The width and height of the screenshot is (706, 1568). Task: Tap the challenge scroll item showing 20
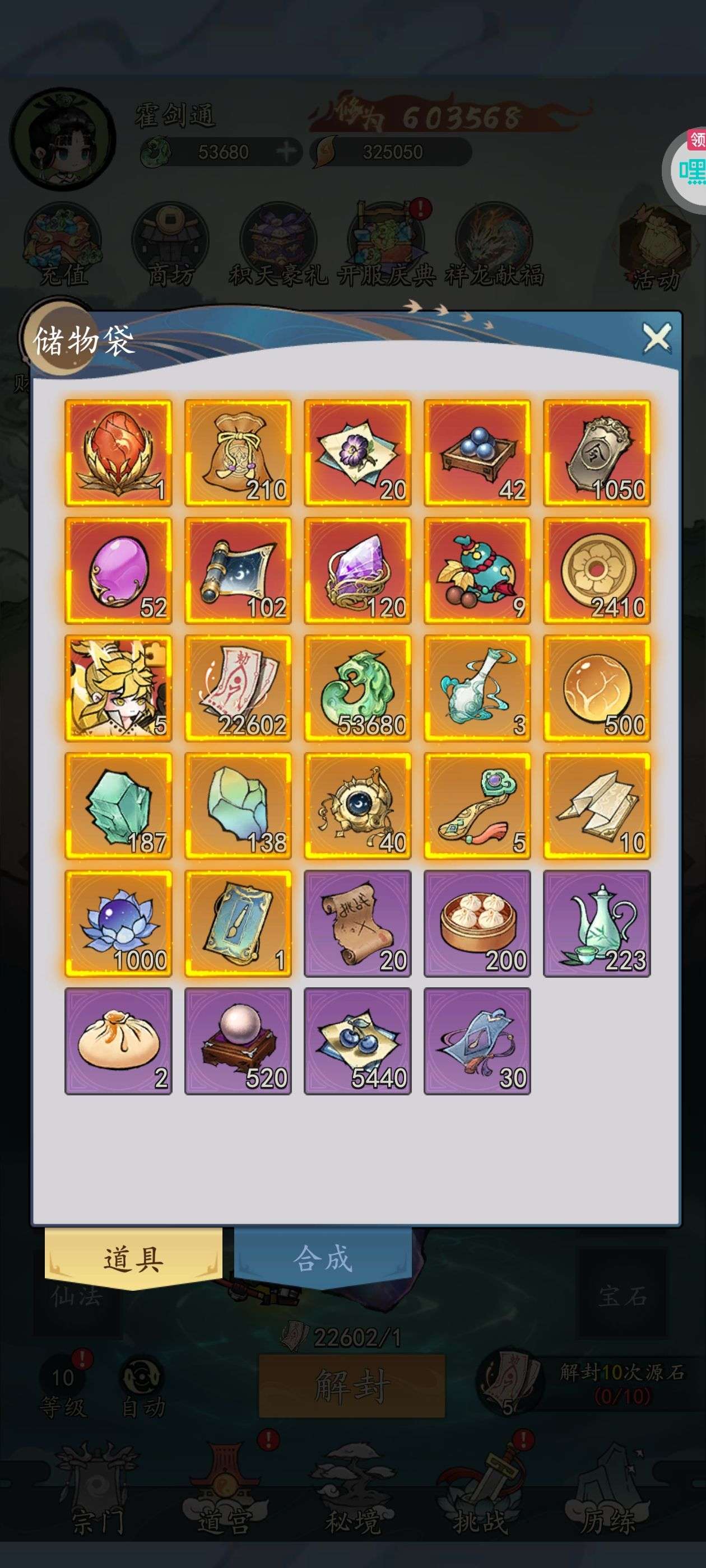tap(357, 923)
